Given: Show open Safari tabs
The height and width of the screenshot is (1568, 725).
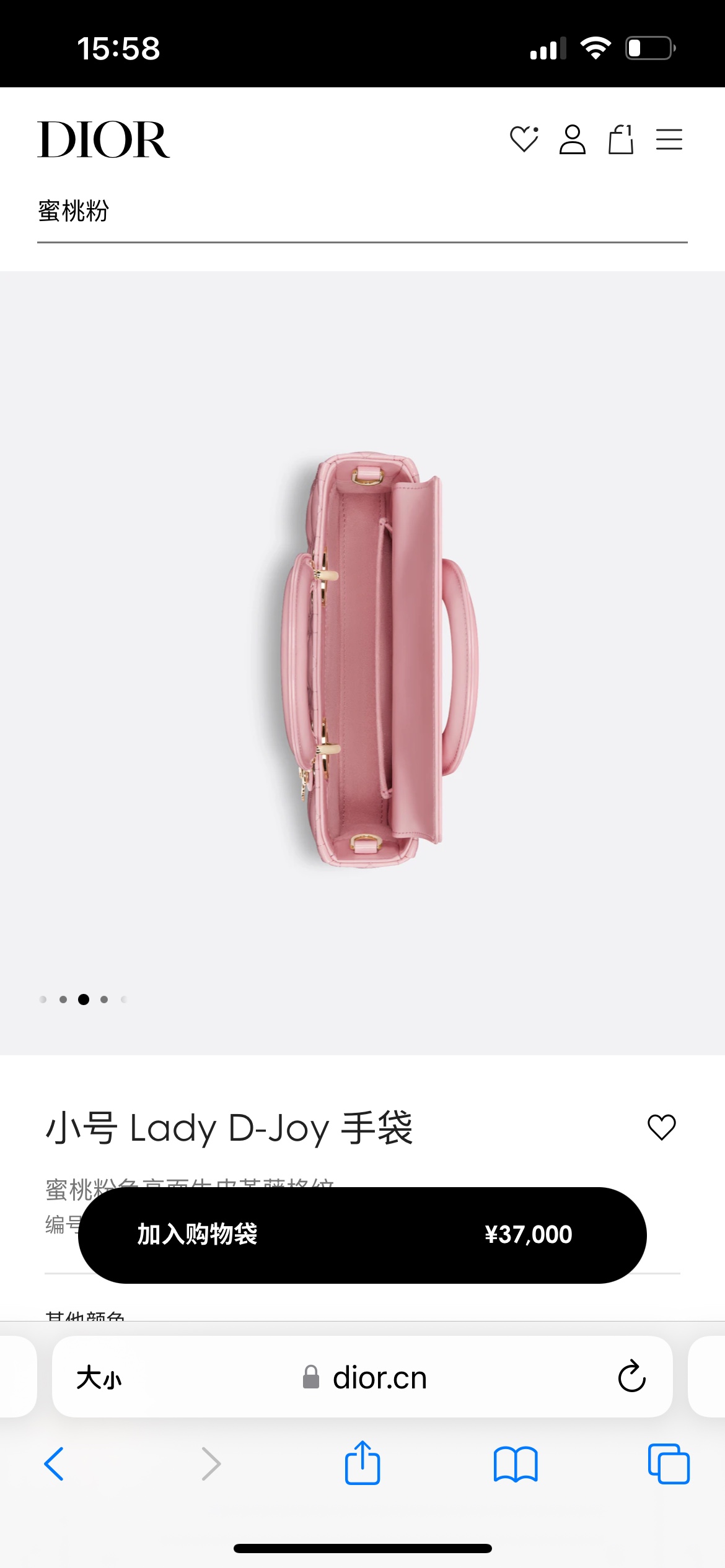Looking at the screenshot, I should (669, 1464).
